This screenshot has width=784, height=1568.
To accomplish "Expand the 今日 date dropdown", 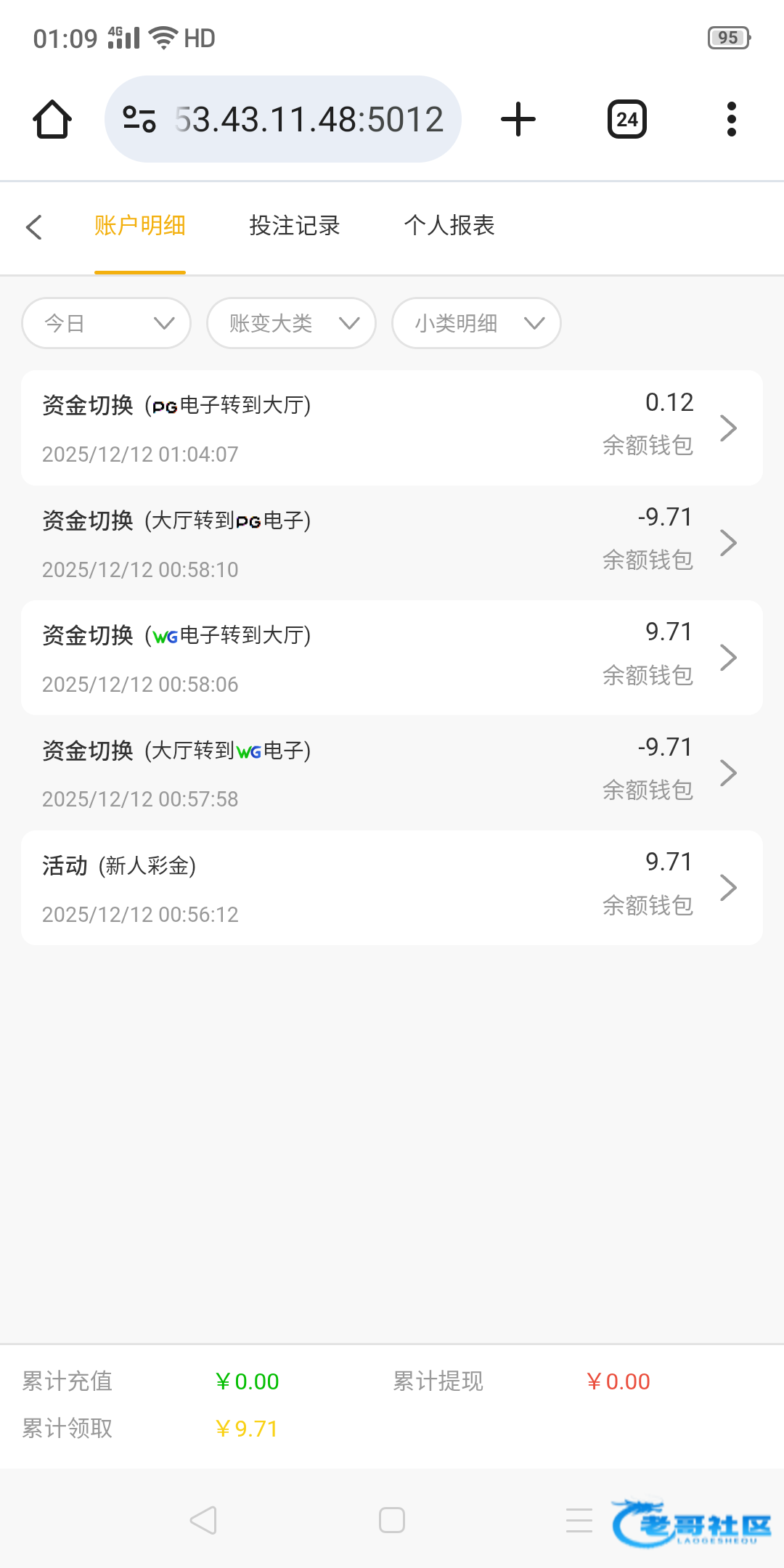I will click(x=107, y=323).
